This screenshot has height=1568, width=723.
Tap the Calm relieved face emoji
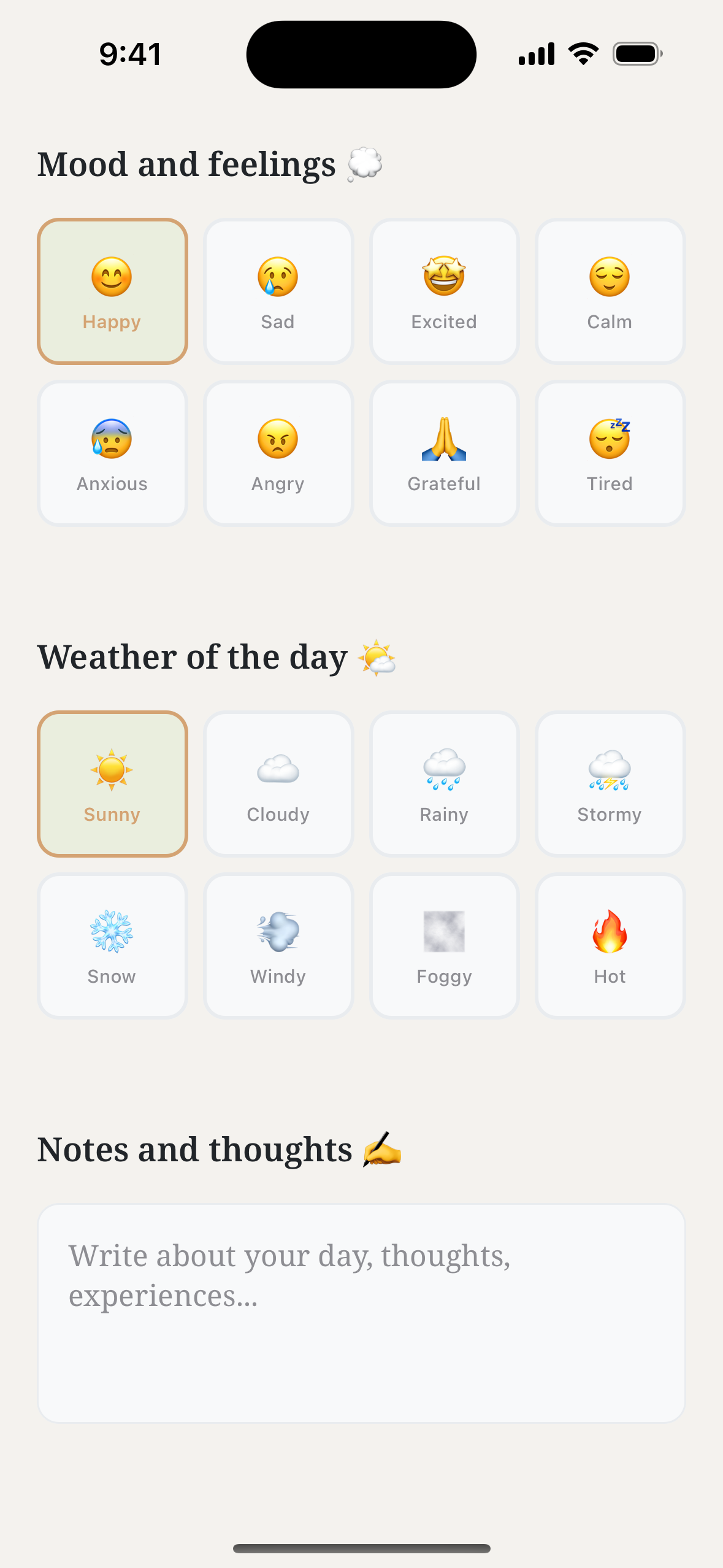610,291
